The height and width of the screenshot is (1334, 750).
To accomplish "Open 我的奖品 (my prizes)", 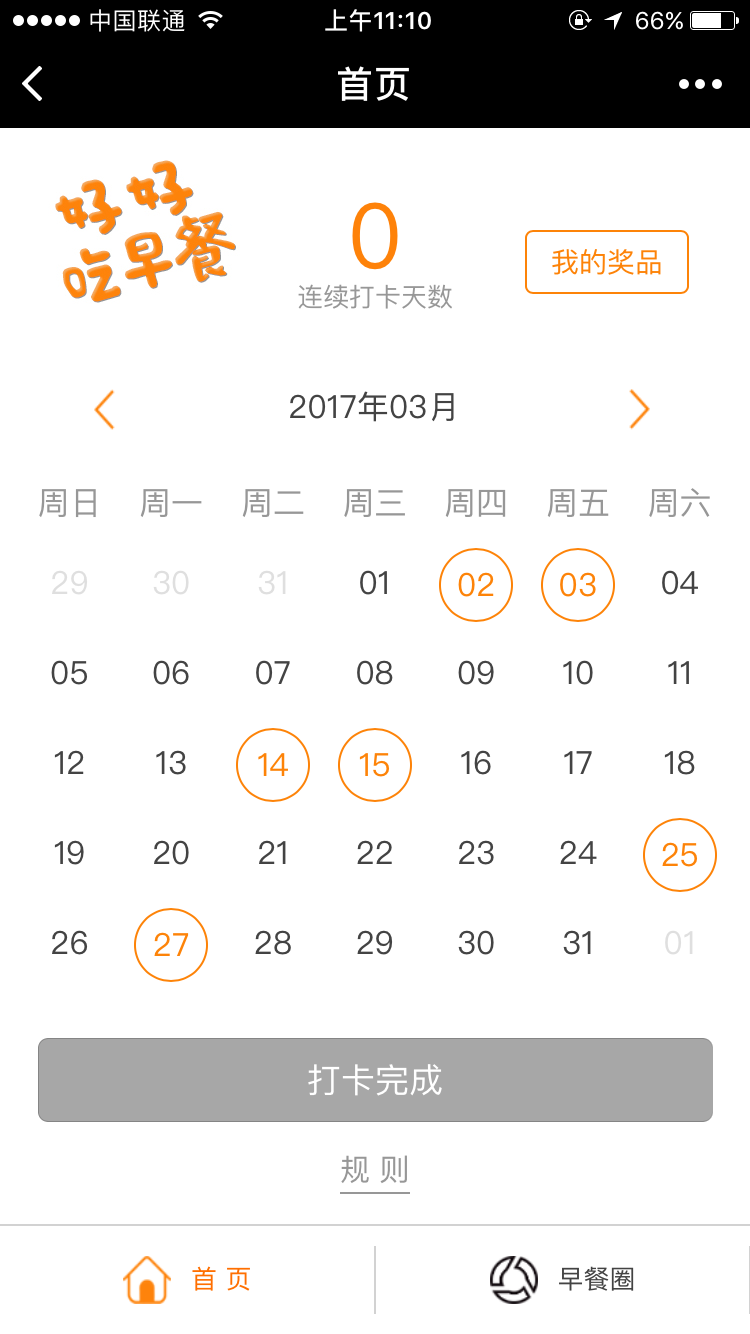I will coord(607,262).
